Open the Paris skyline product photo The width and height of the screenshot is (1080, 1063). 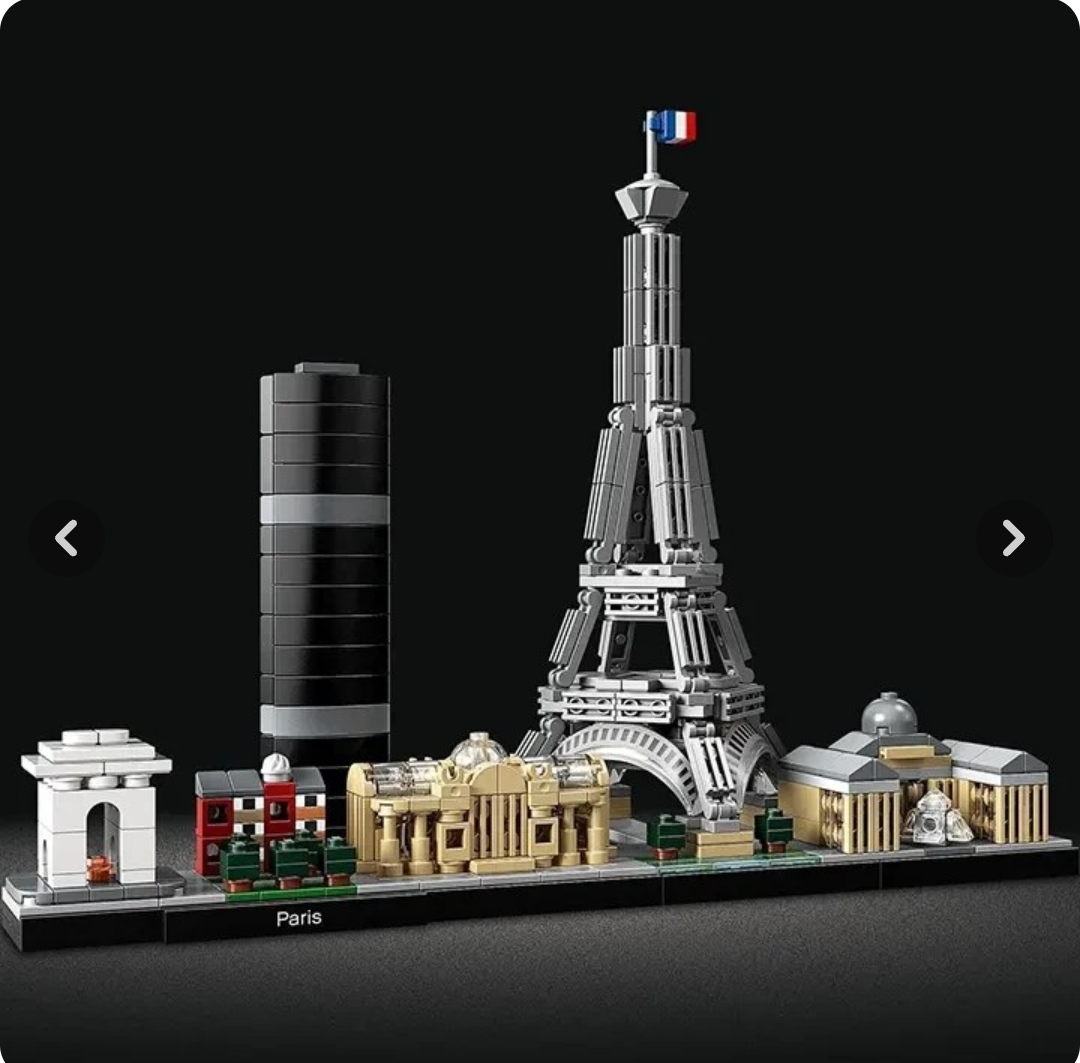540,600
